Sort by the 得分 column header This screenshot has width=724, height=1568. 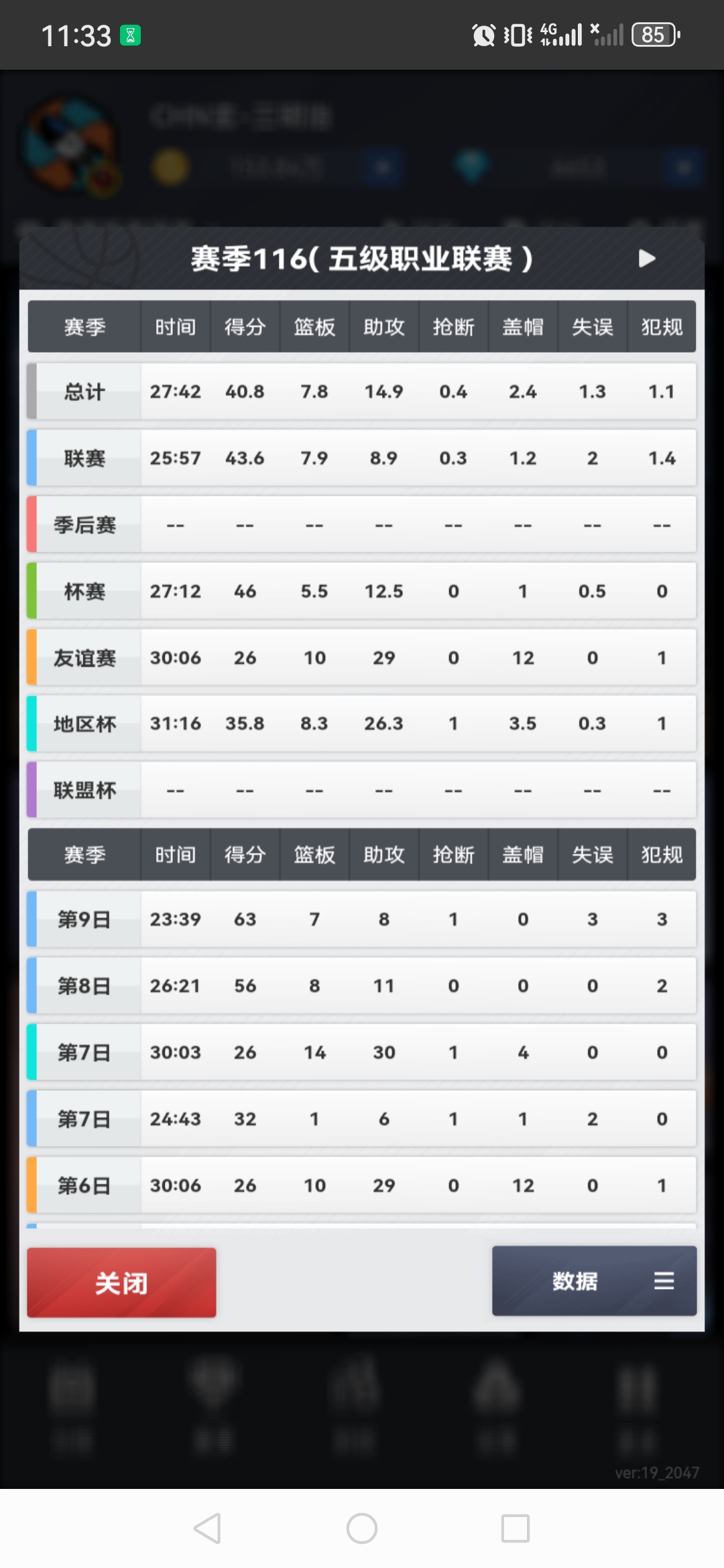click(245, 326)
